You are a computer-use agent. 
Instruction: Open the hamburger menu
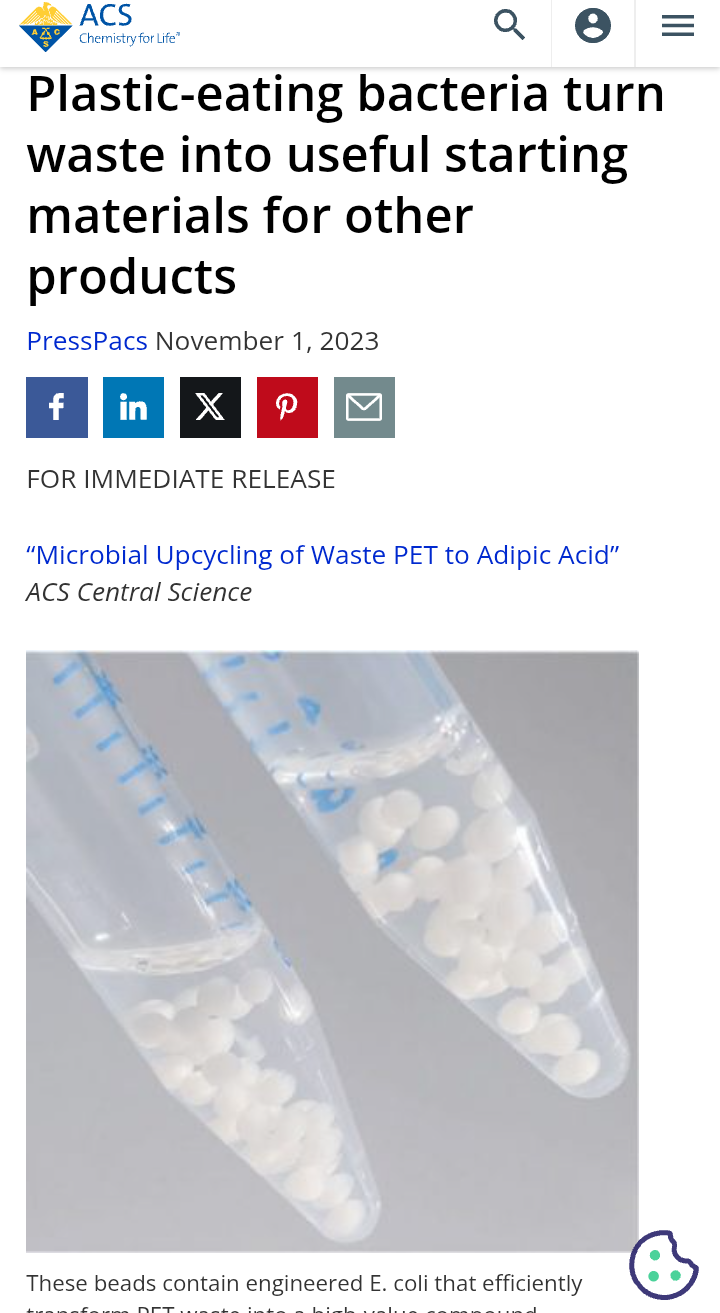pyautogui.click(x=677, y=26)
